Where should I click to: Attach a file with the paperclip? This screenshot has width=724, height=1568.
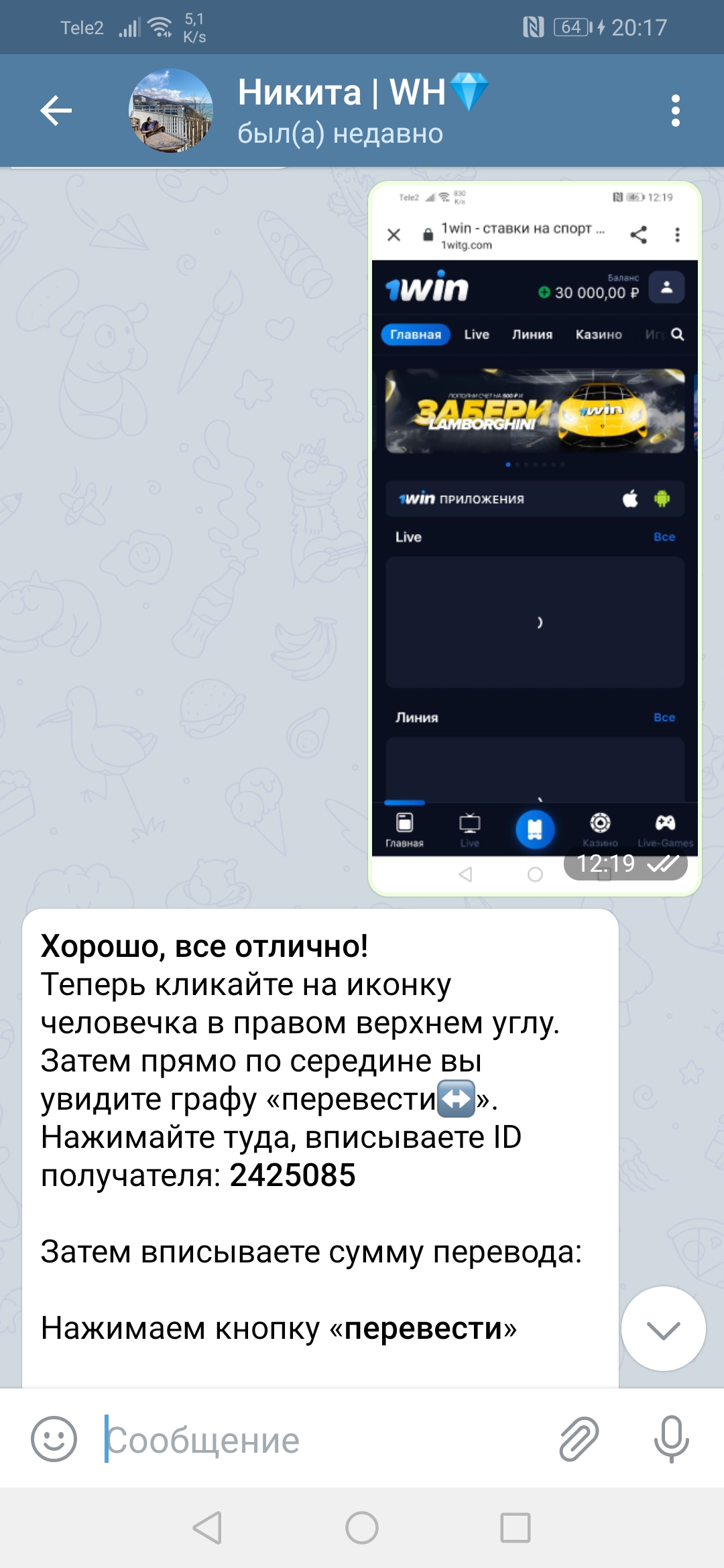click(579, 1439)
